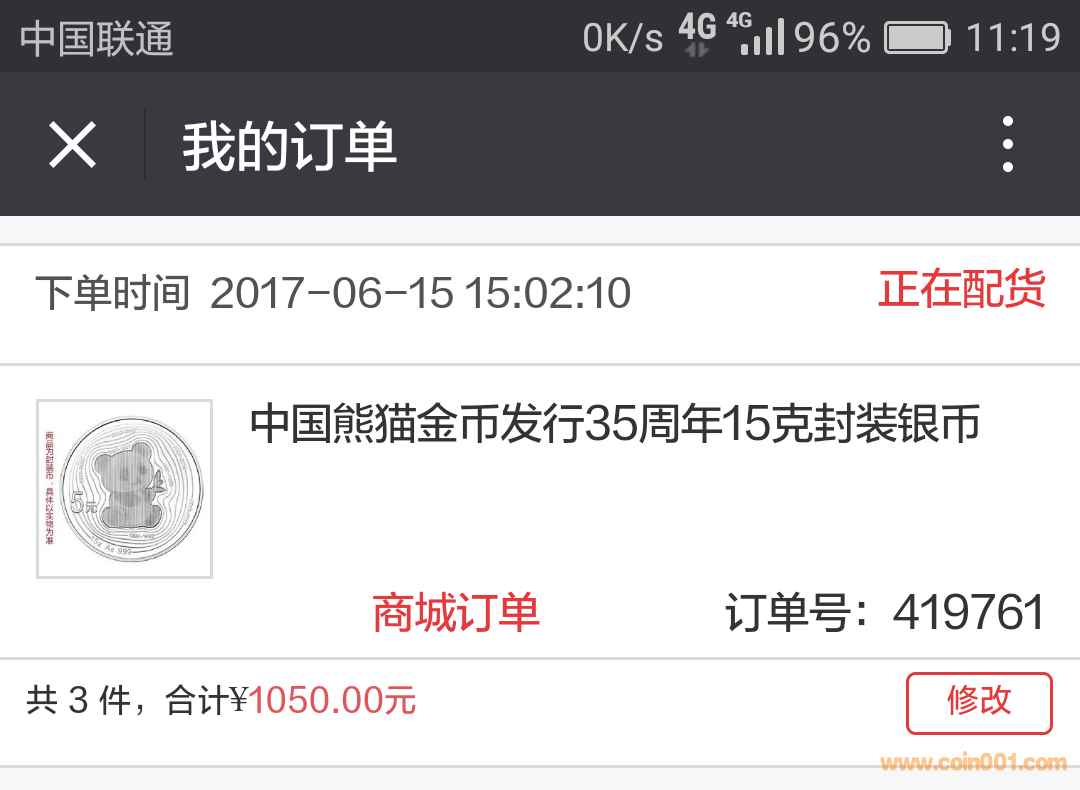Screen dimensions: 1080x790
Task: Close the 我的订单 page
Action: tap(72, 146)
